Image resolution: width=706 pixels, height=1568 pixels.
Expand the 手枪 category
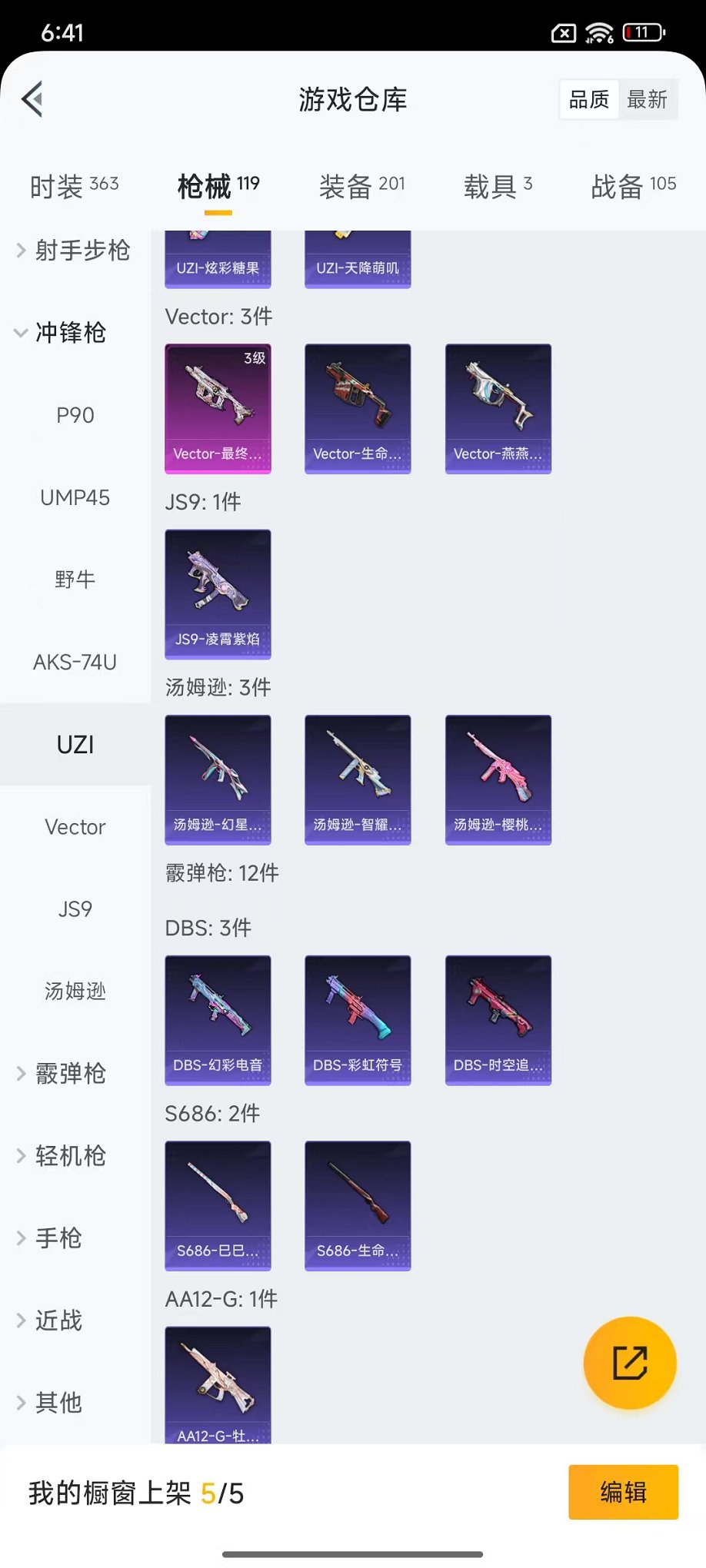[57, 1238]
